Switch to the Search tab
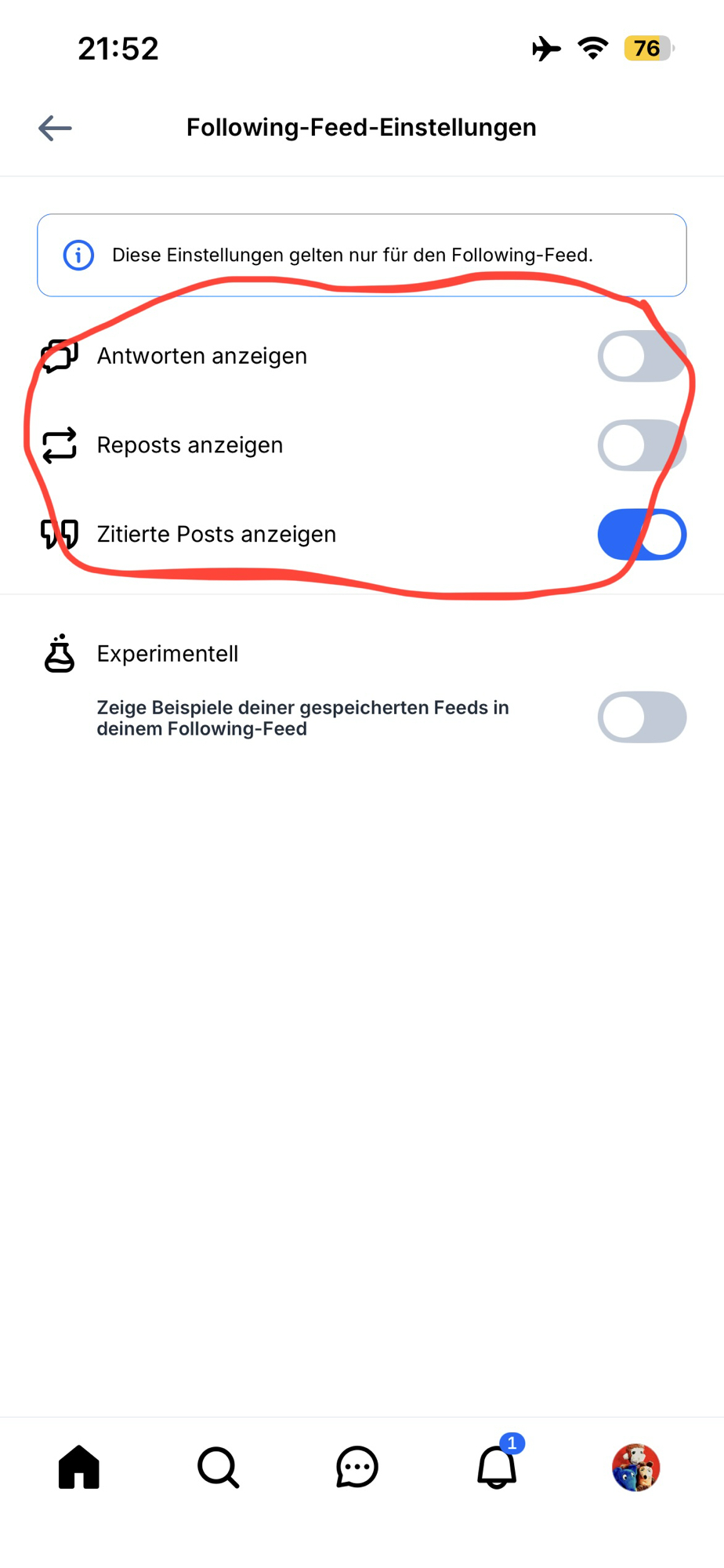 218,1467
